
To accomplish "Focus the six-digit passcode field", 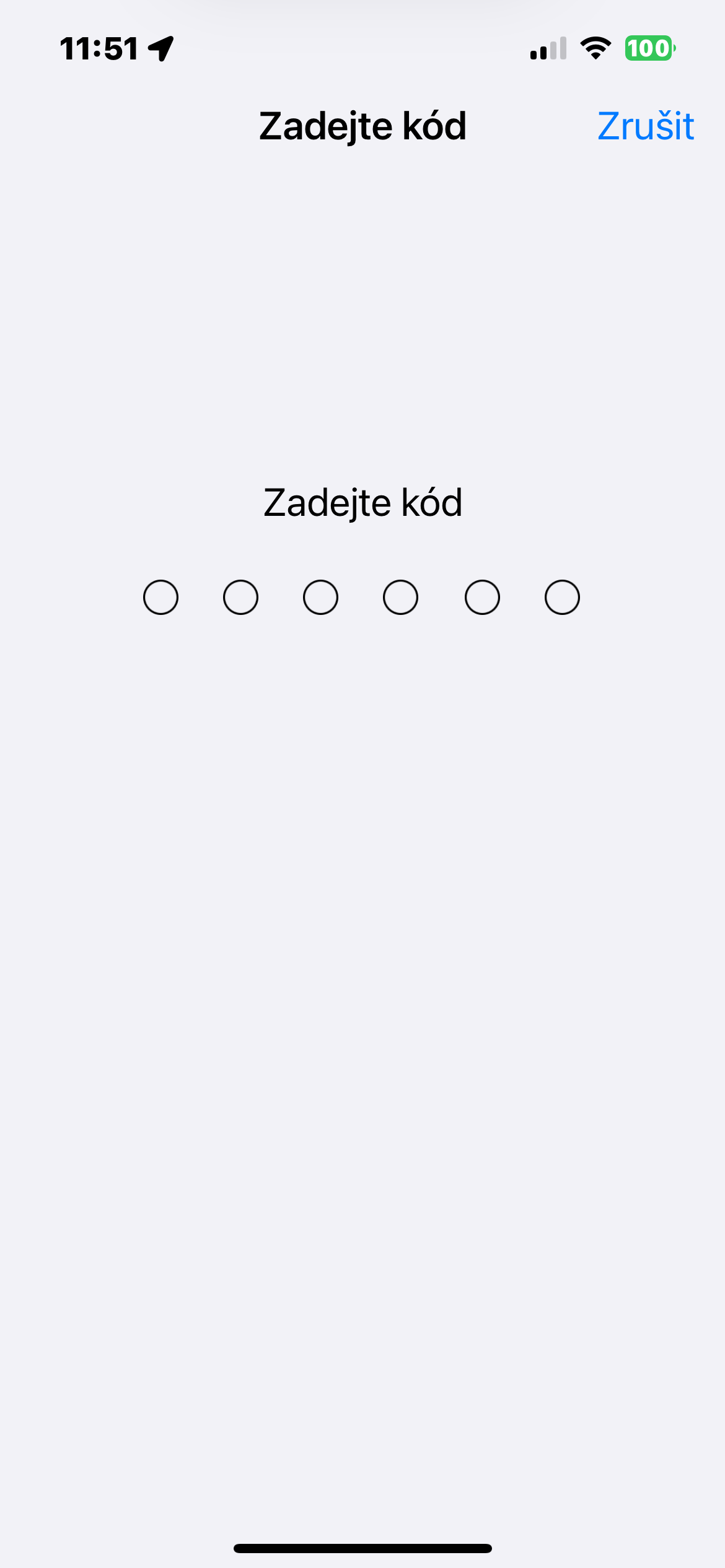I will tap(361, 597).
